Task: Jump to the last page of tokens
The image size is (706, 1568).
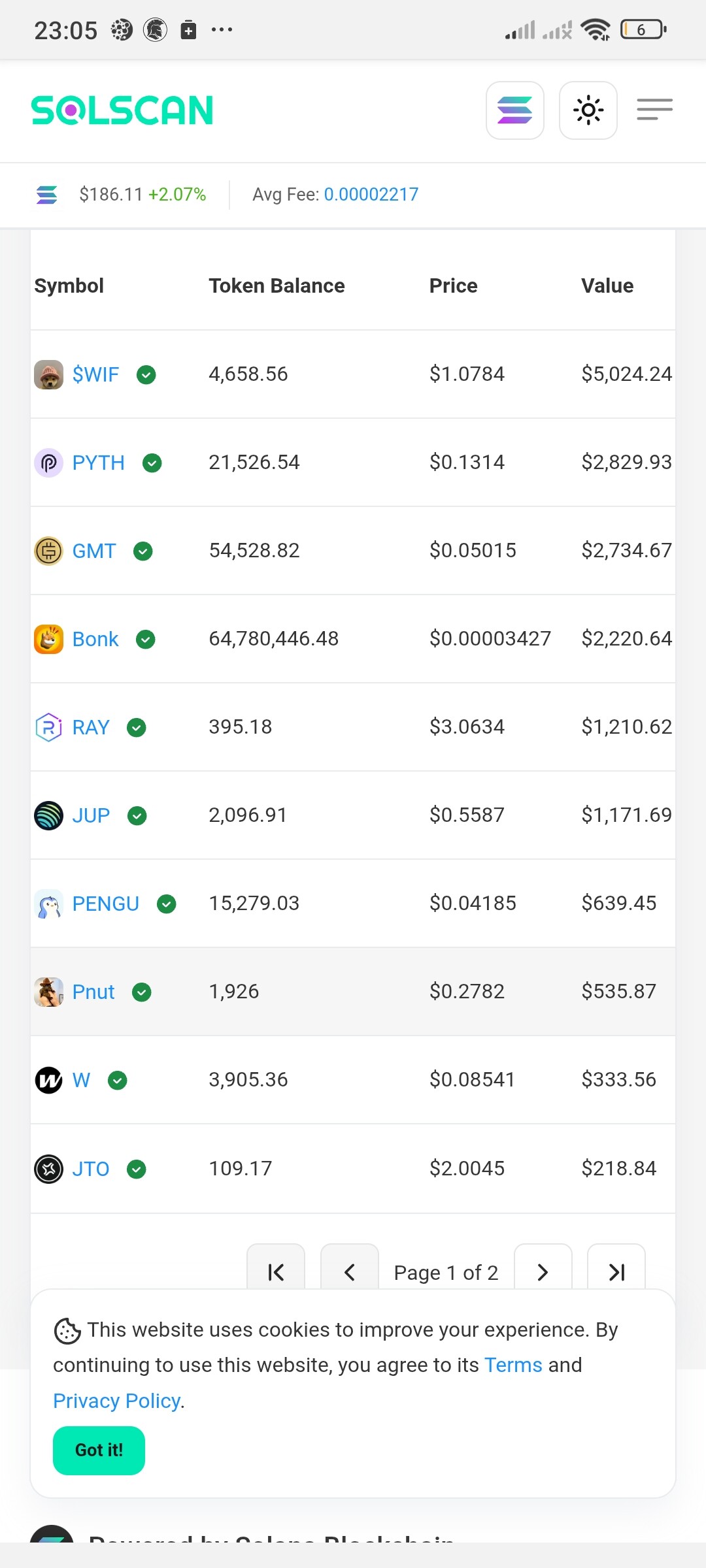Action: (616, 1268)
